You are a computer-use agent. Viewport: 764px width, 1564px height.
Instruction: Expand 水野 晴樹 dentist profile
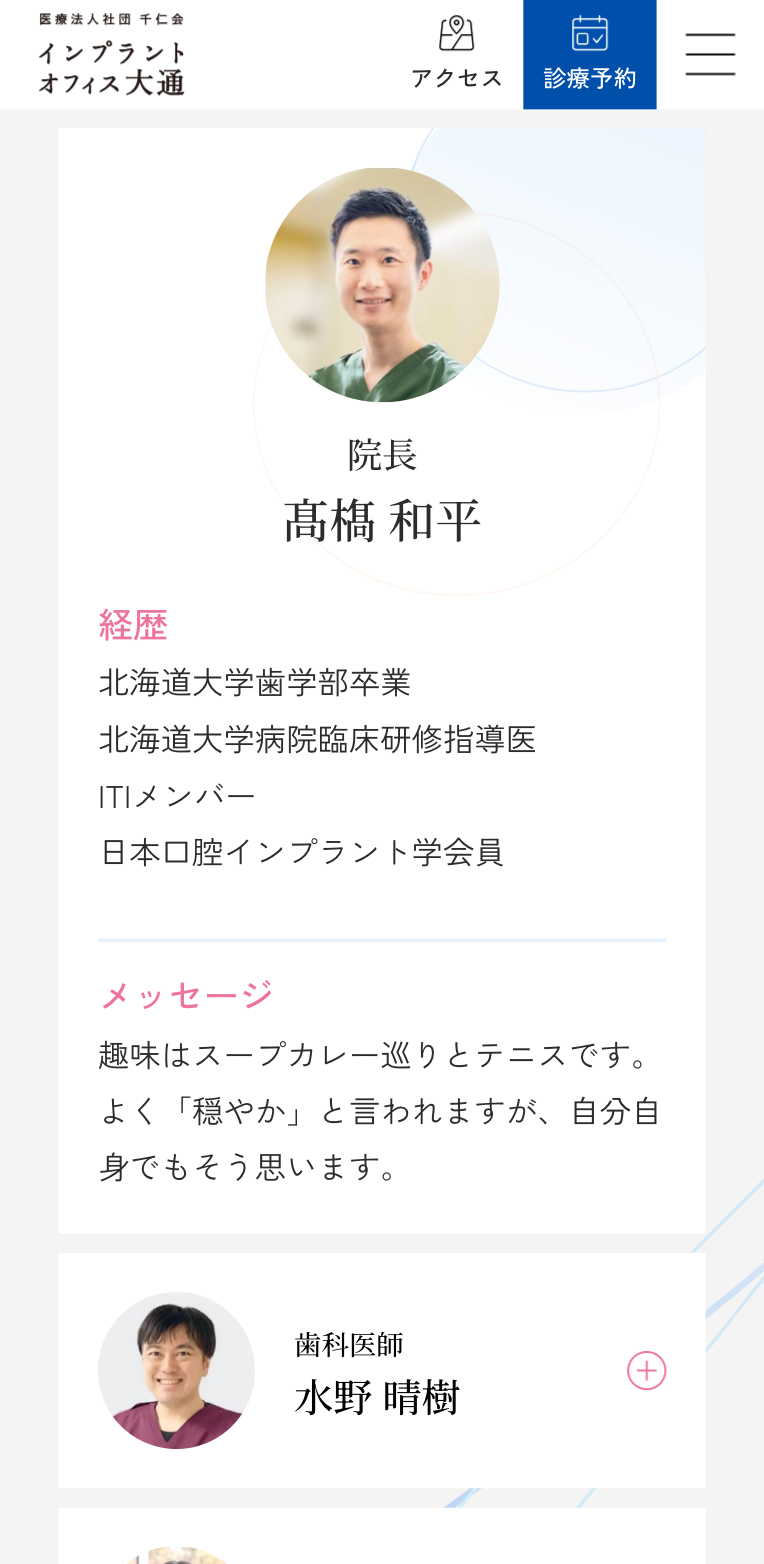pos(646,1370)
